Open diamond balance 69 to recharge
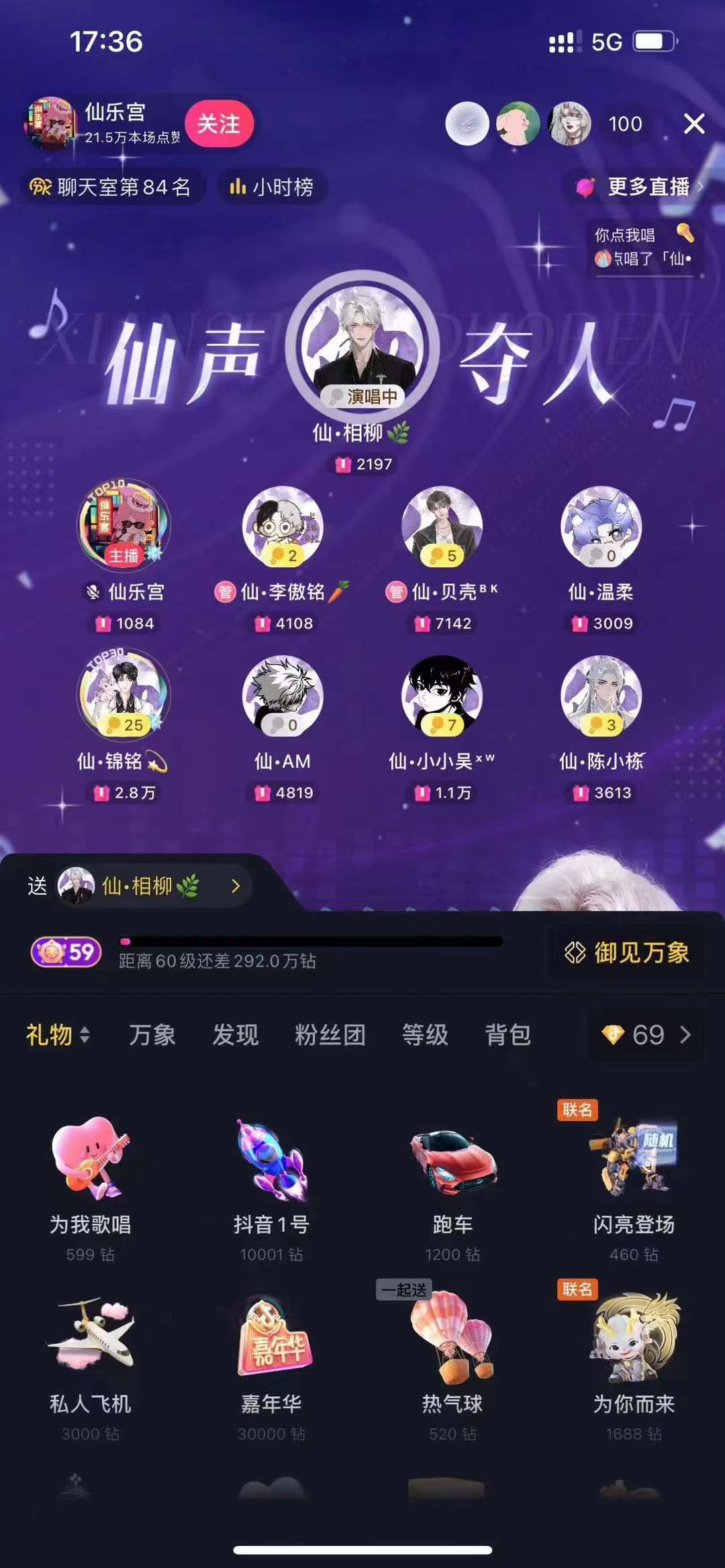This screenshot has height=1568, width=725. 646,1034
